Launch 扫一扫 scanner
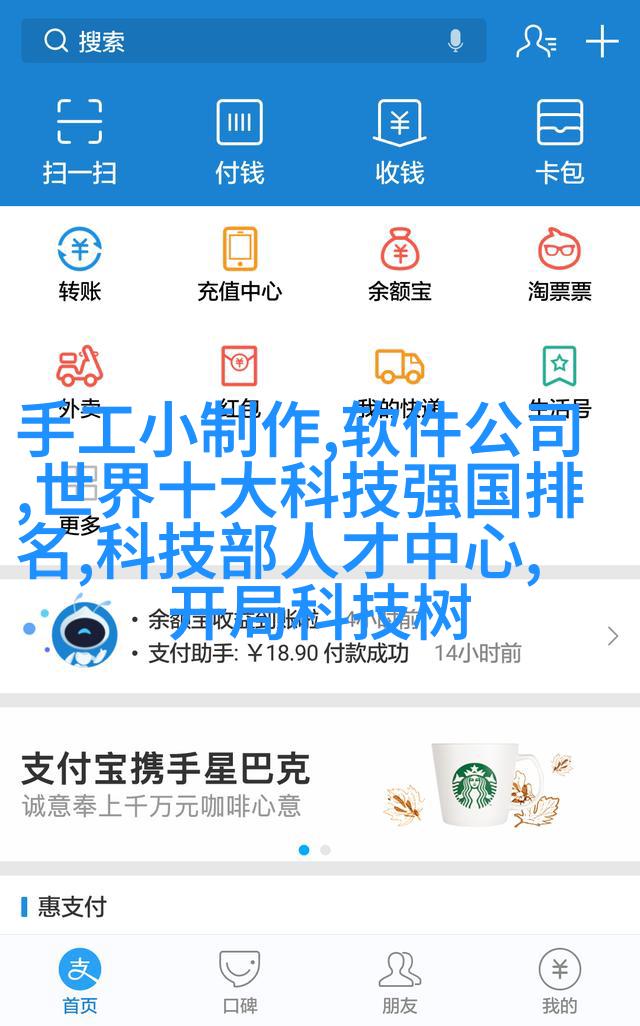The image size is (640, 1026). pos(80,140)
